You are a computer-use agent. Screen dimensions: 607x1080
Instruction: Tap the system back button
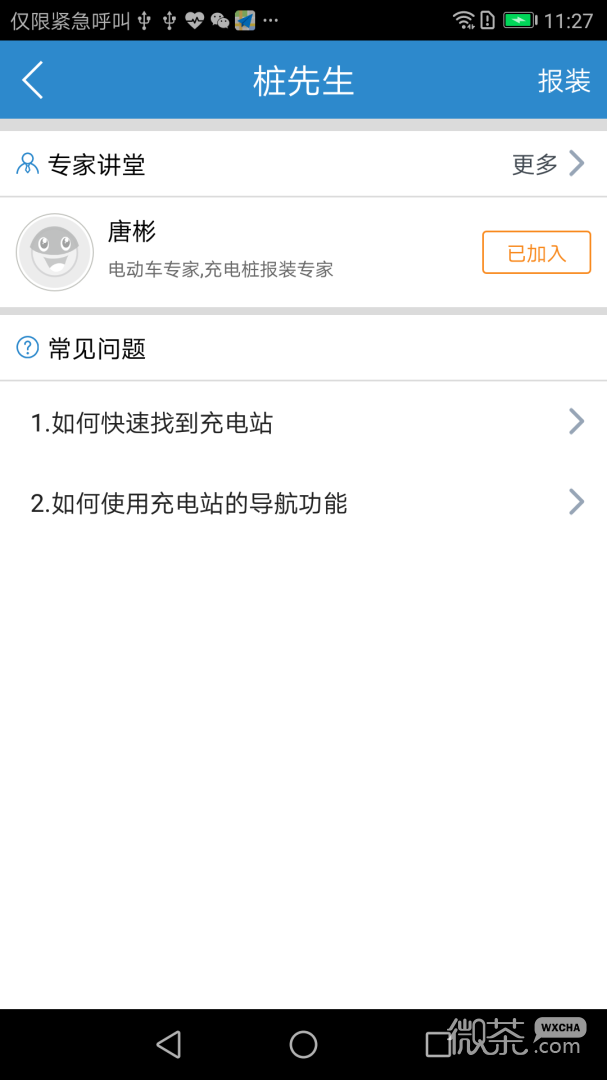(169, 1044)
